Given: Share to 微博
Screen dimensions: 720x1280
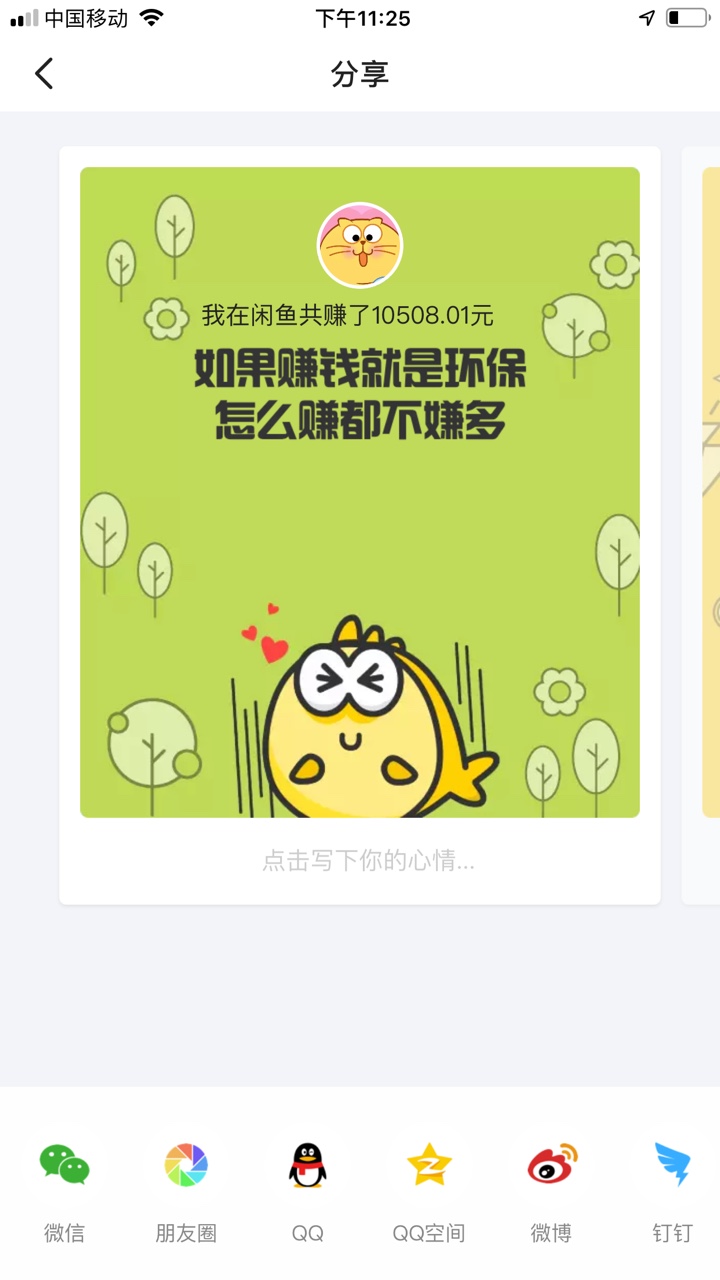Looking at the screenshot, I should click(551, 1189).
